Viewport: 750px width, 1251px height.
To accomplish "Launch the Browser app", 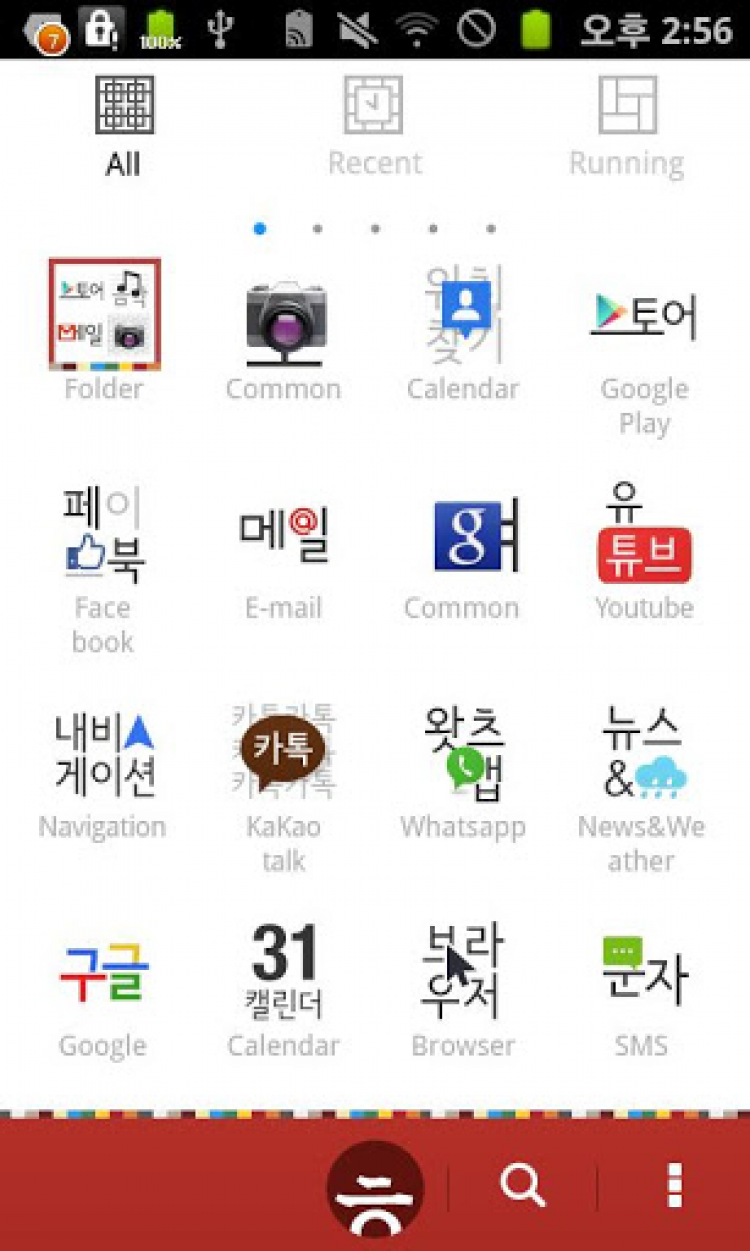I will pyautogui.click(x=463, y=972).
